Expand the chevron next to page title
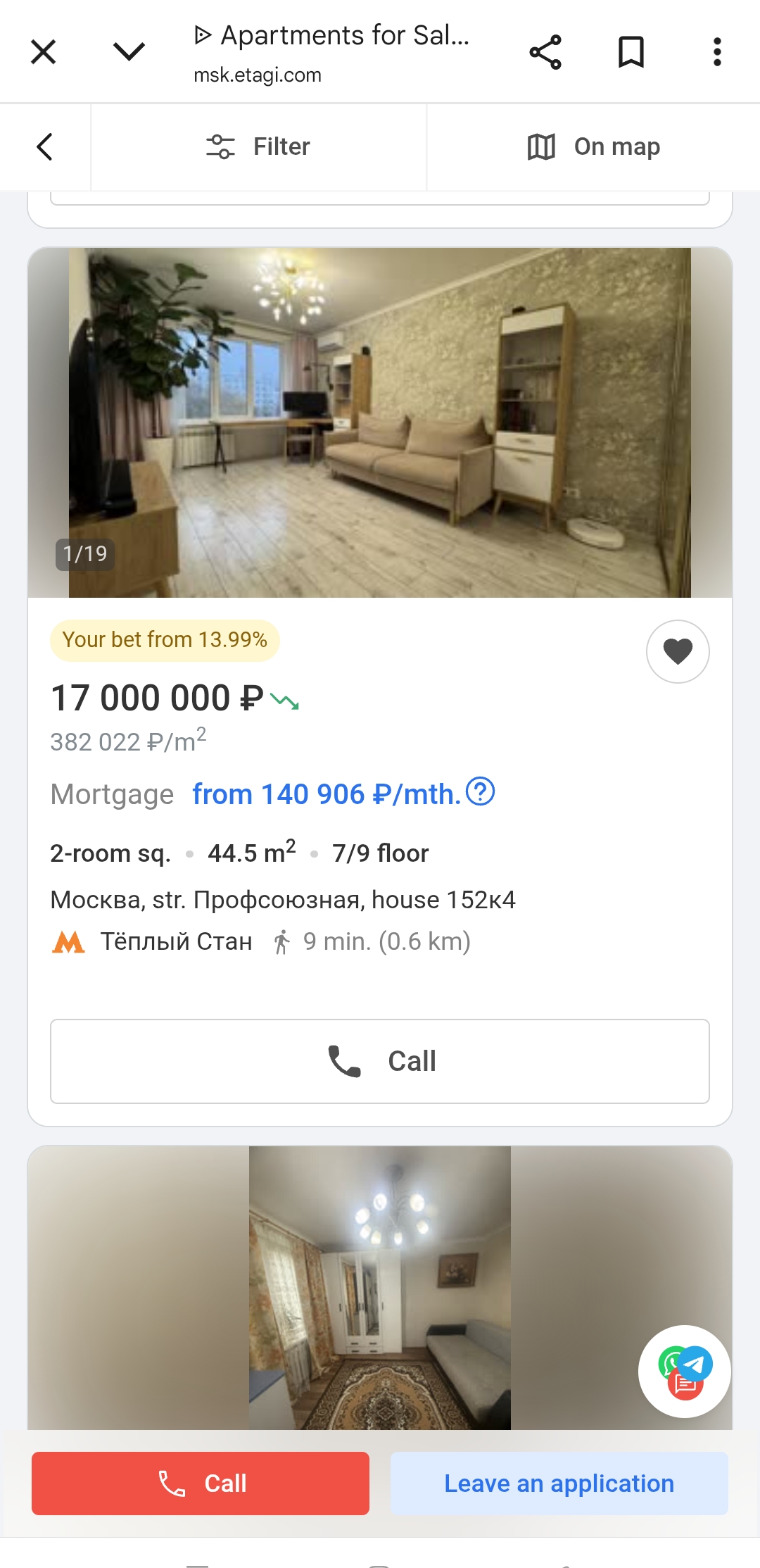Screen dimensions: 760x1568 pos(129,52)
